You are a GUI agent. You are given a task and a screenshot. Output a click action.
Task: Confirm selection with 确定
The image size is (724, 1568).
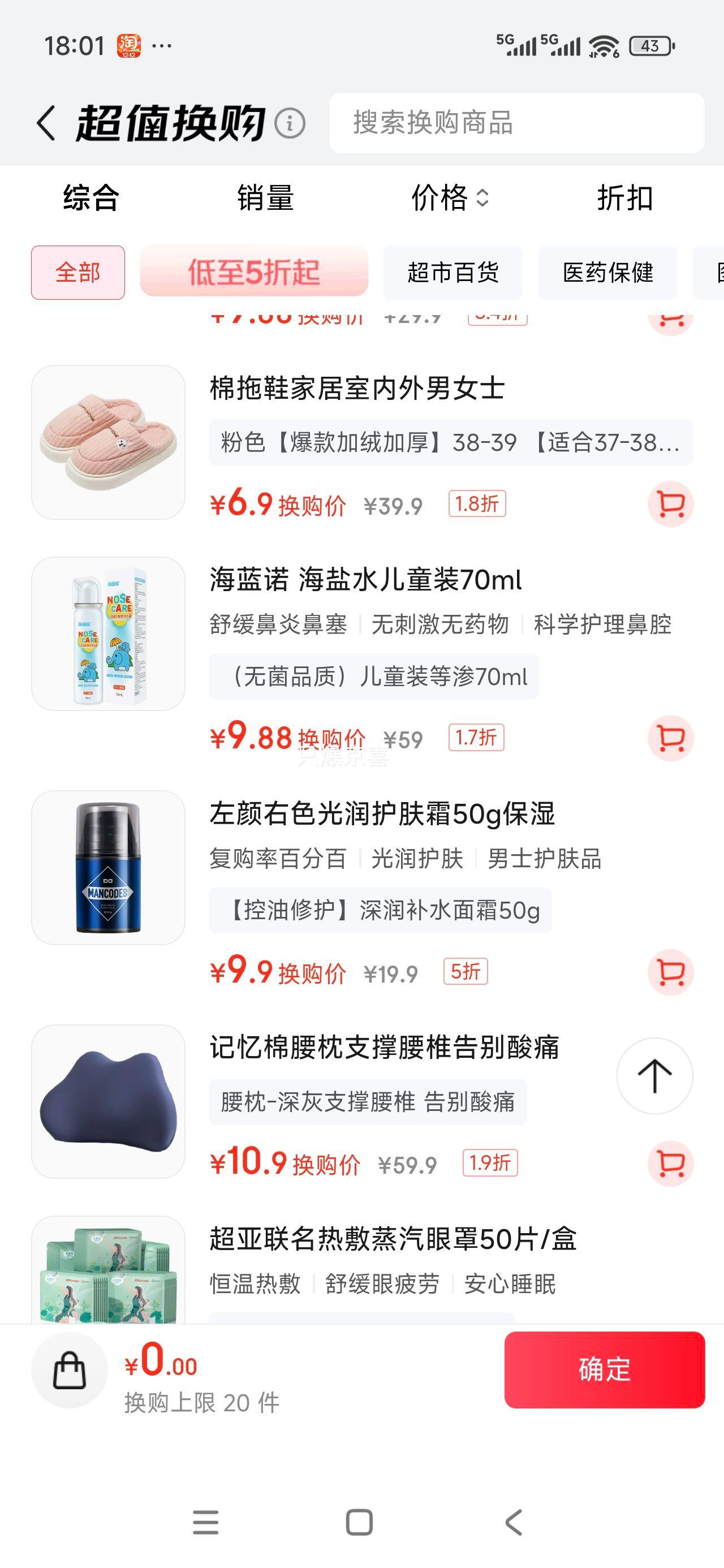[x=604, y=1369]
